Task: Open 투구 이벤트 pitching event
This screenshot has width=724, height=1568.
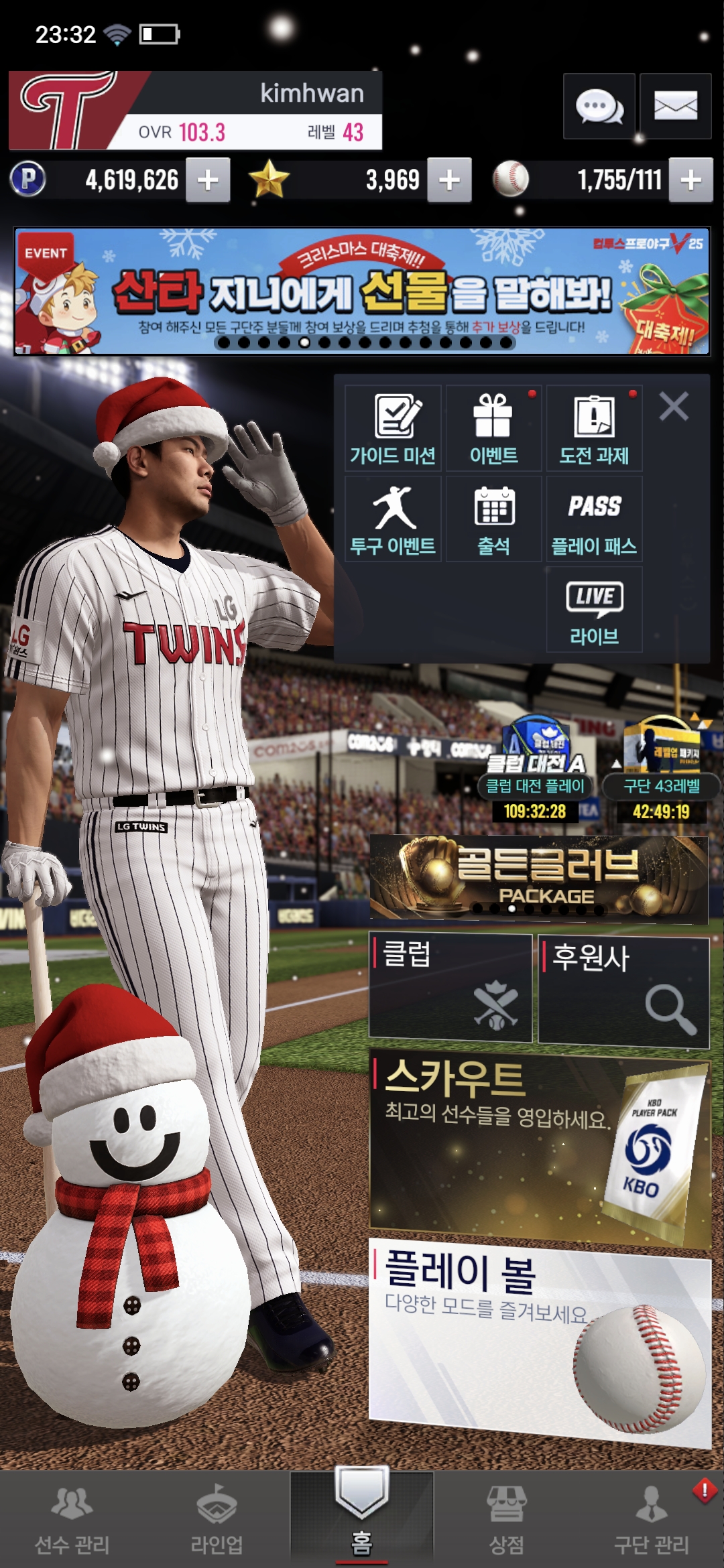Action: 393,519
